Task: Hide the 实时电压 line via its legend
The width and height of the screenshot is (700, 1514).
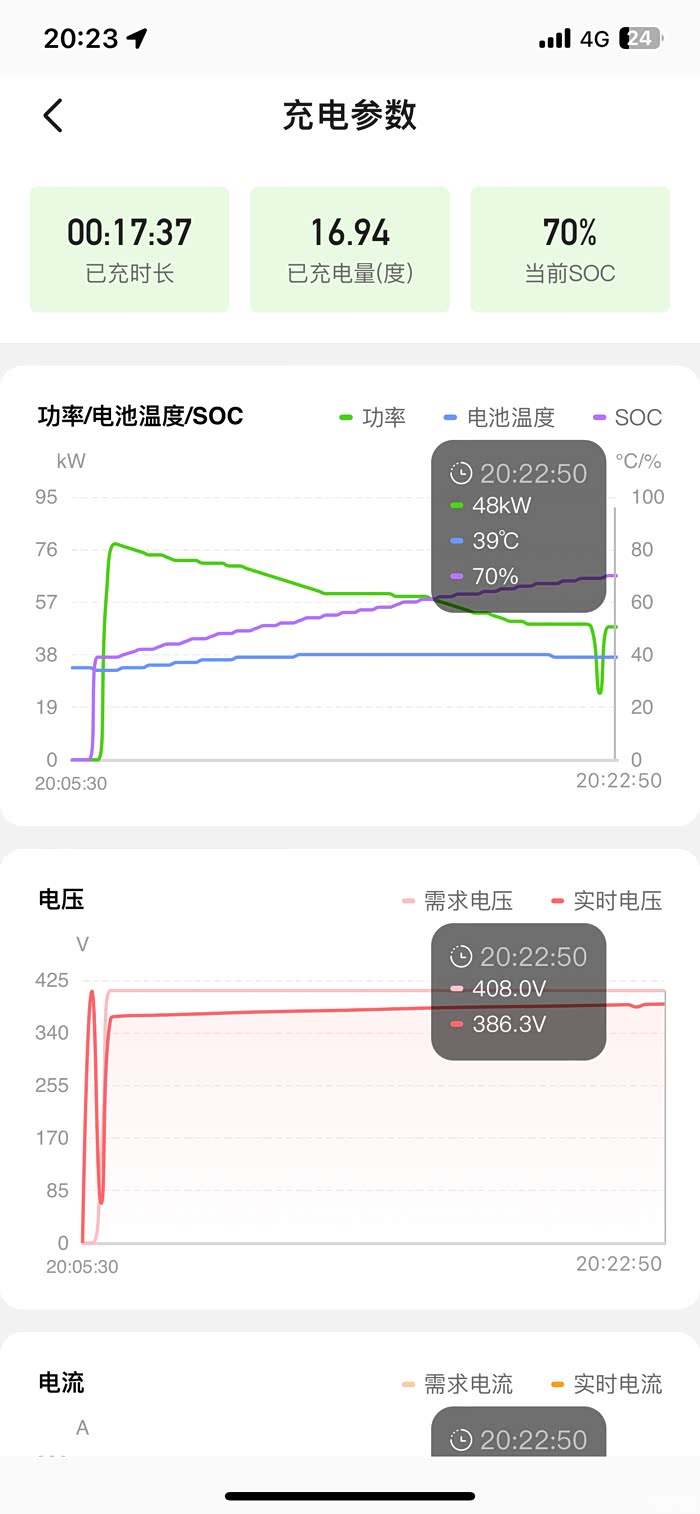Action: 606,901
